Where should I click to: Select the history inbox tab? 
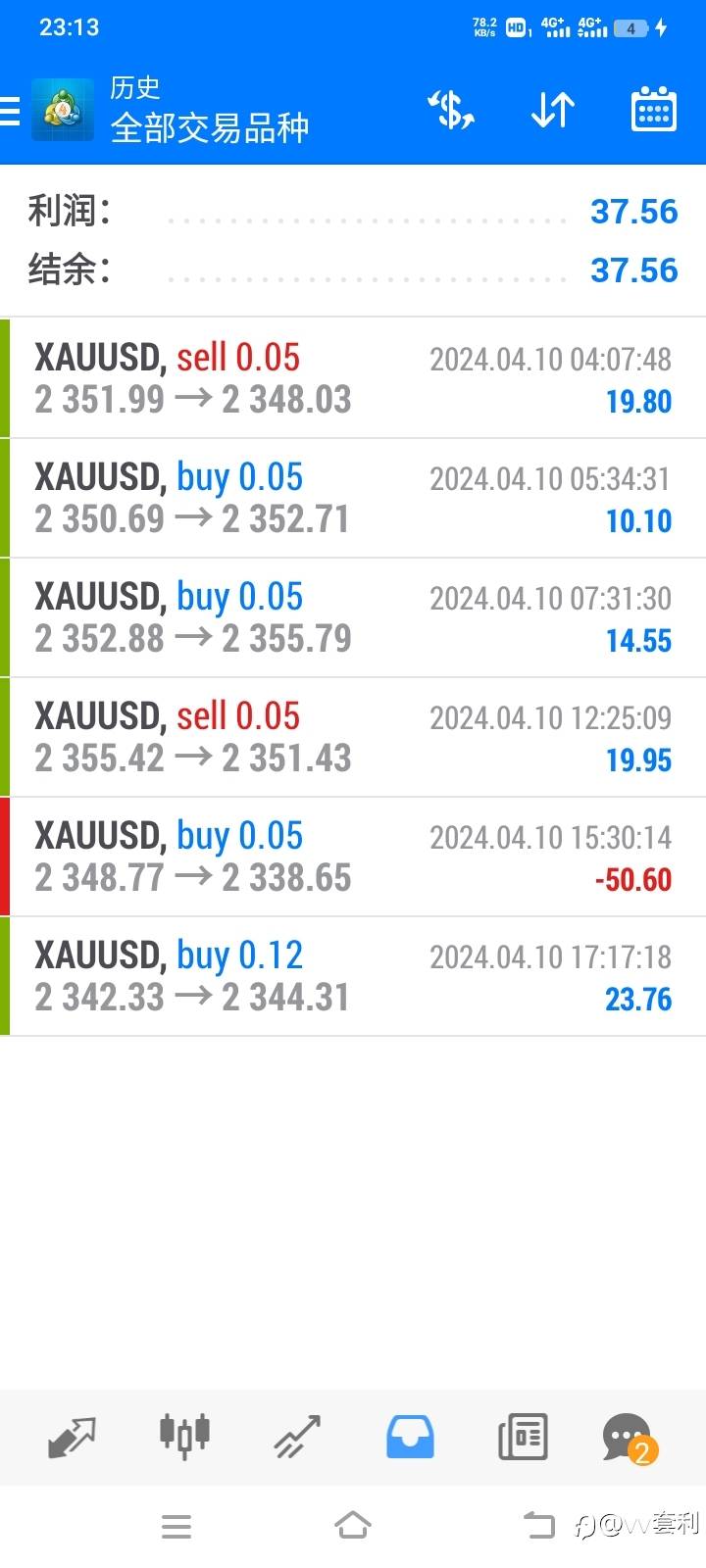(x=410, y=1437)
